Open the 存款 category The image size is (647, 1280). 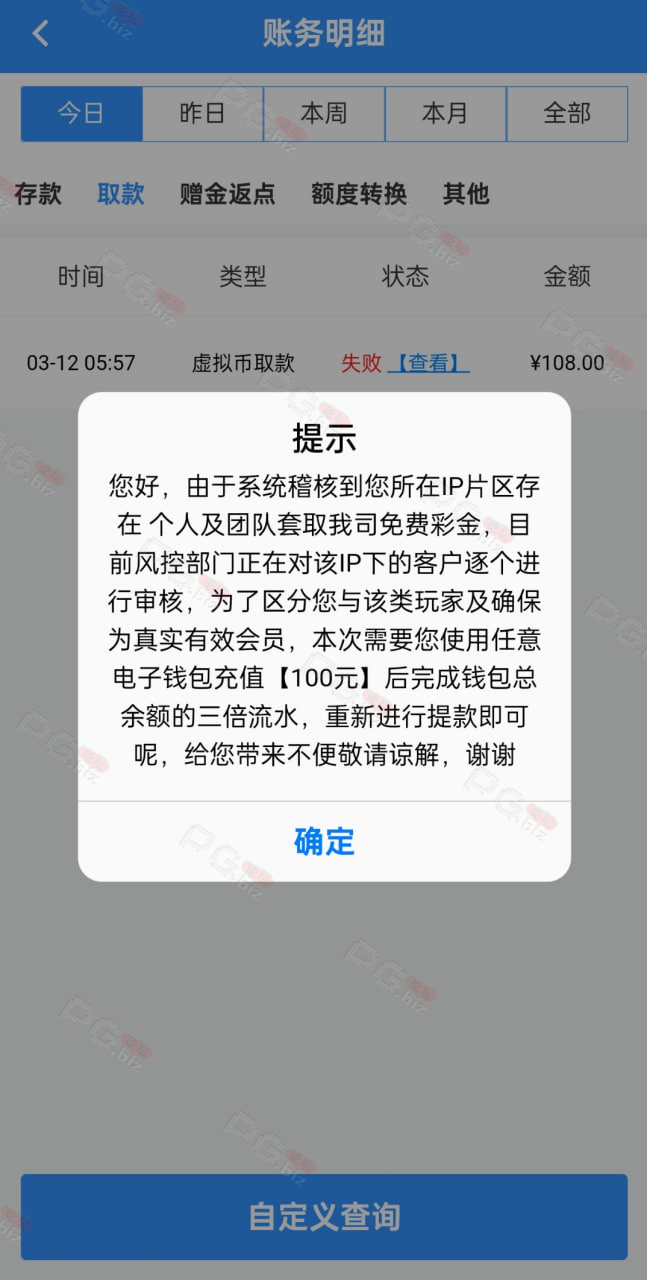38,194
